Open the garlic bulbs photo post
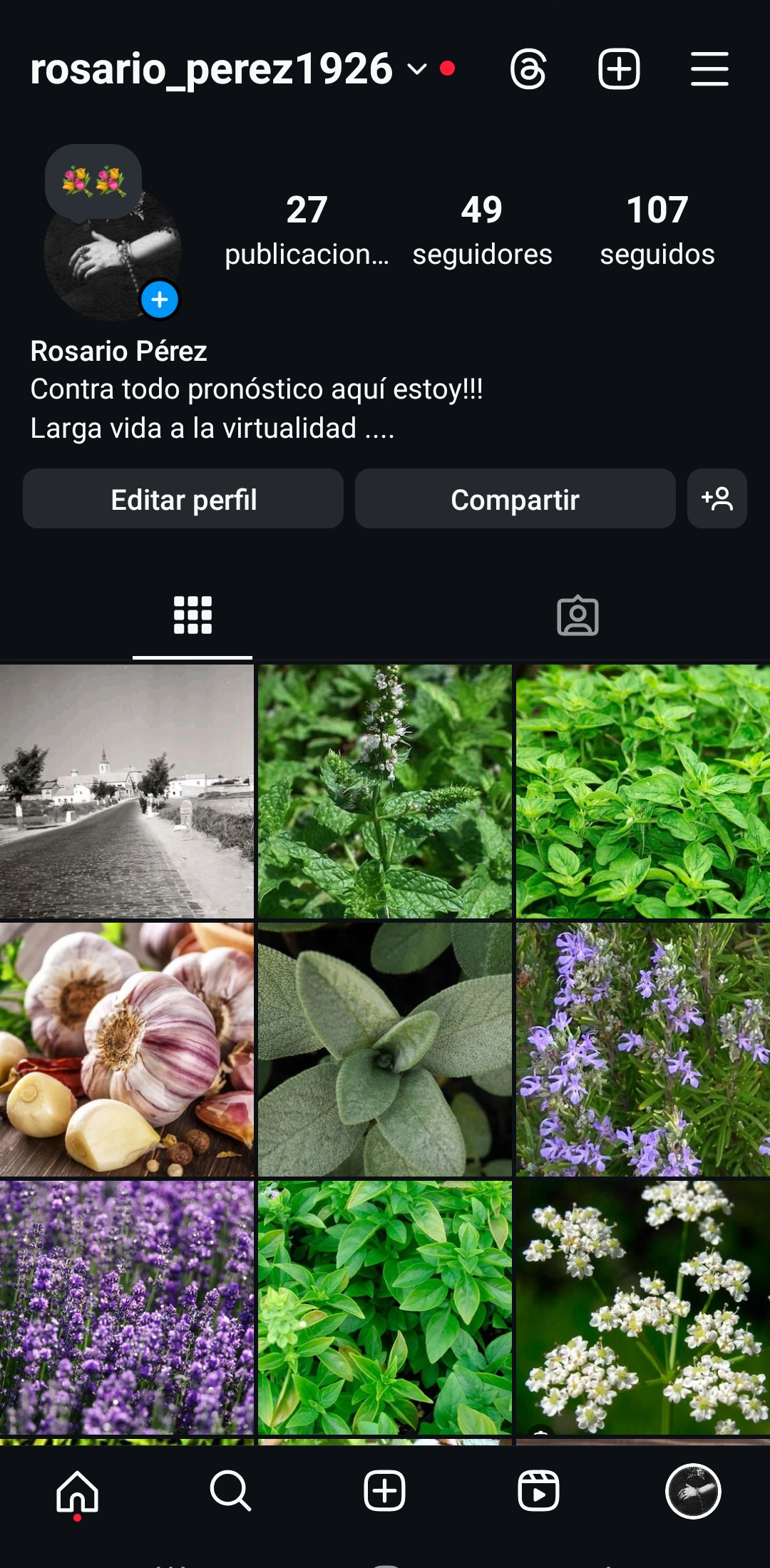 point(127,1050)
